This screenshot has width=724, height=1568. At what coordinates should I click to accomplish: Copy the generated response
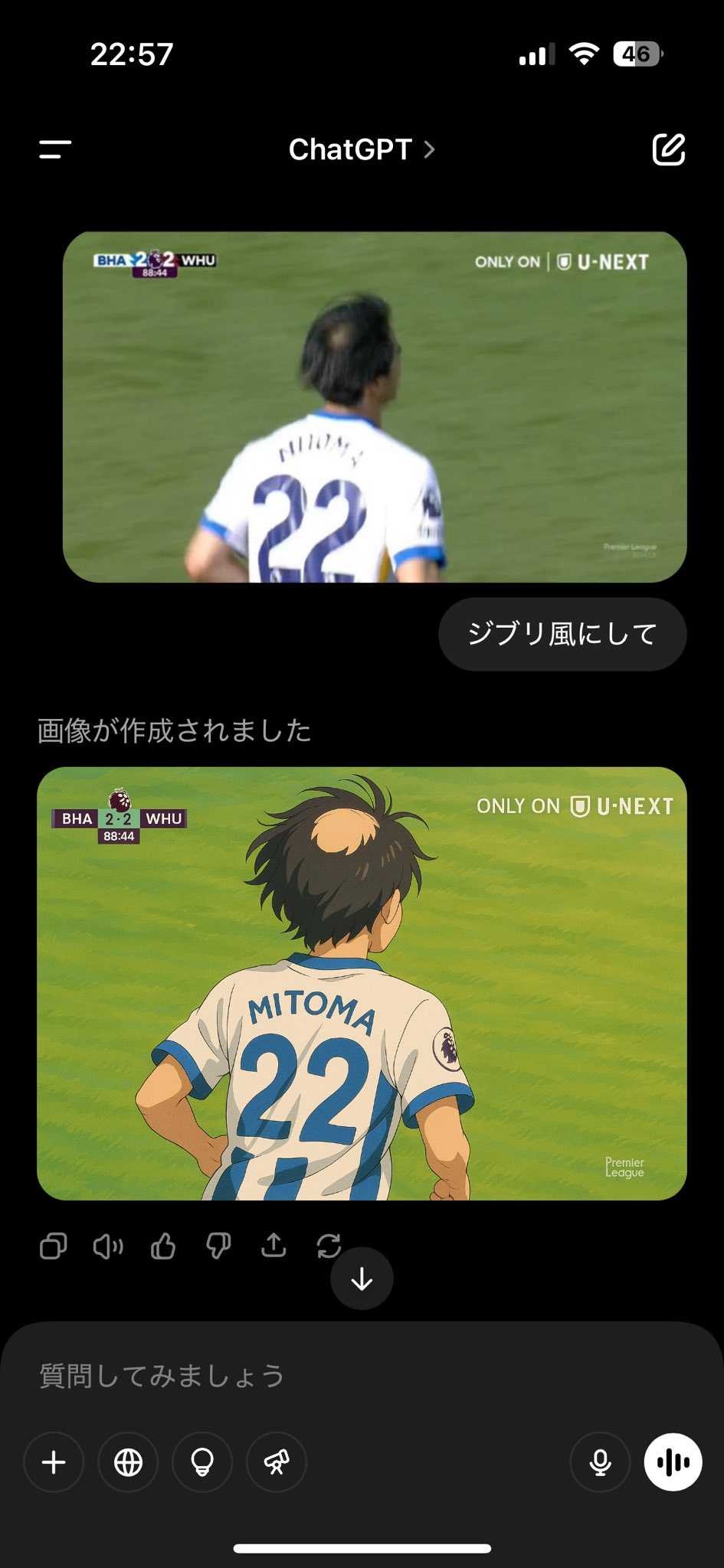pos(53,1246)
